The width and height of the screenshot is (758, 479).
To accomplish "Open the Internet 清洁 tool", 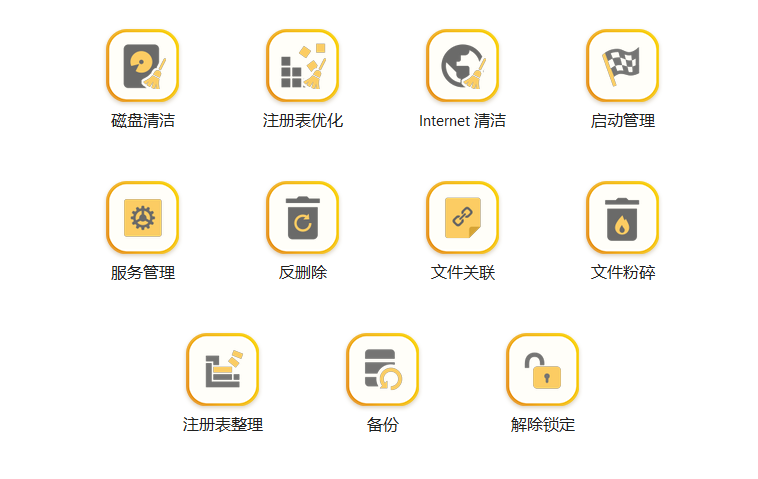I will tap(462, 66).
